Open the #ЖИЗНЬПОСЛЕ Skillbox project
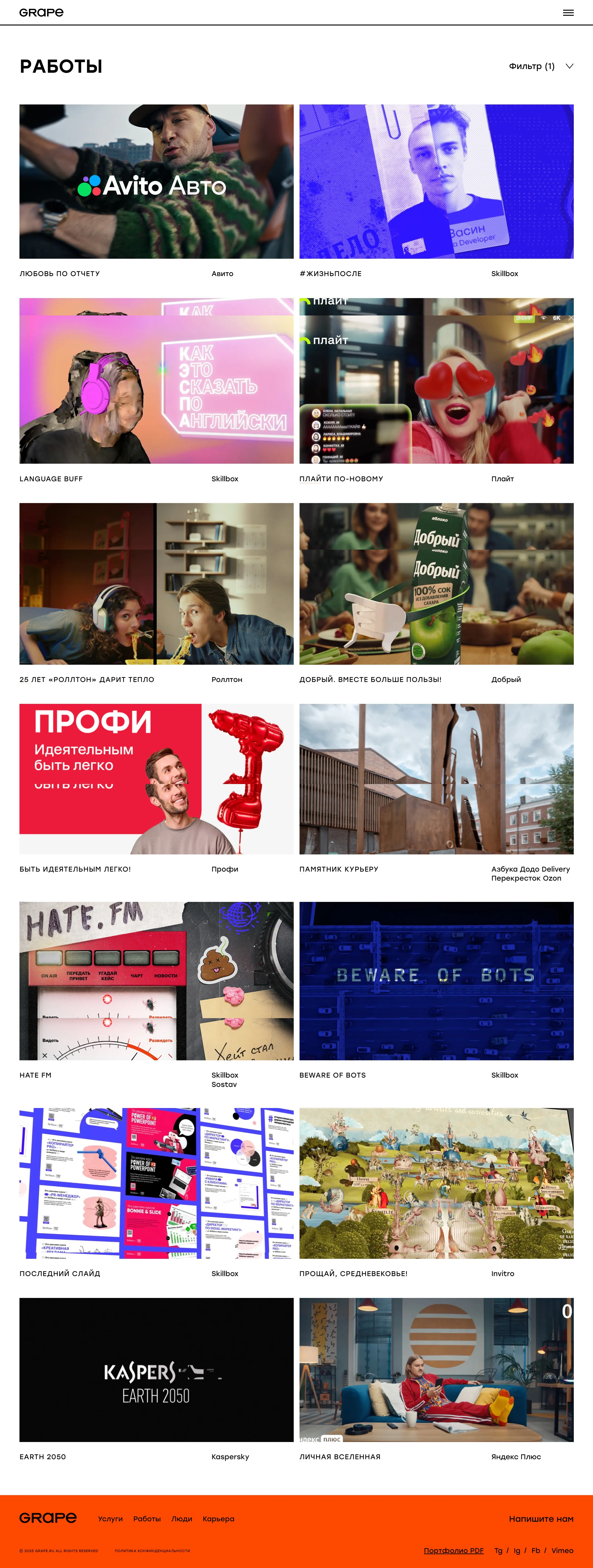This screenshot has width=593, height=1568. [436, 181]
